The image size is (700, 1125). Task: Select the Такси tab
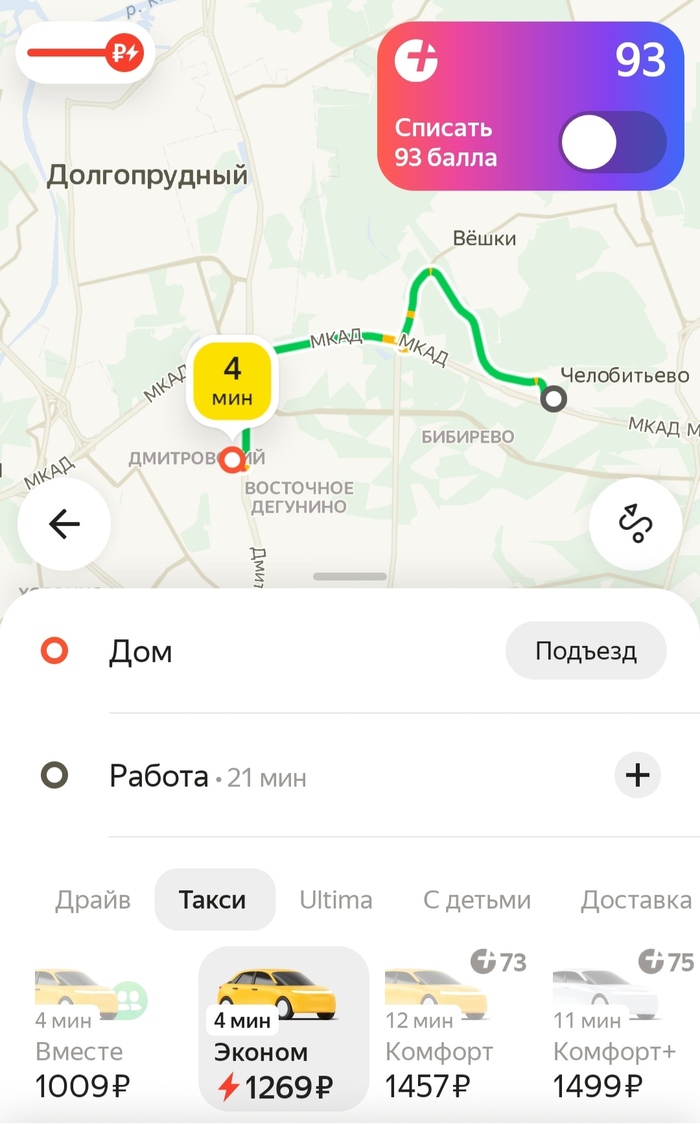(213, 900)
